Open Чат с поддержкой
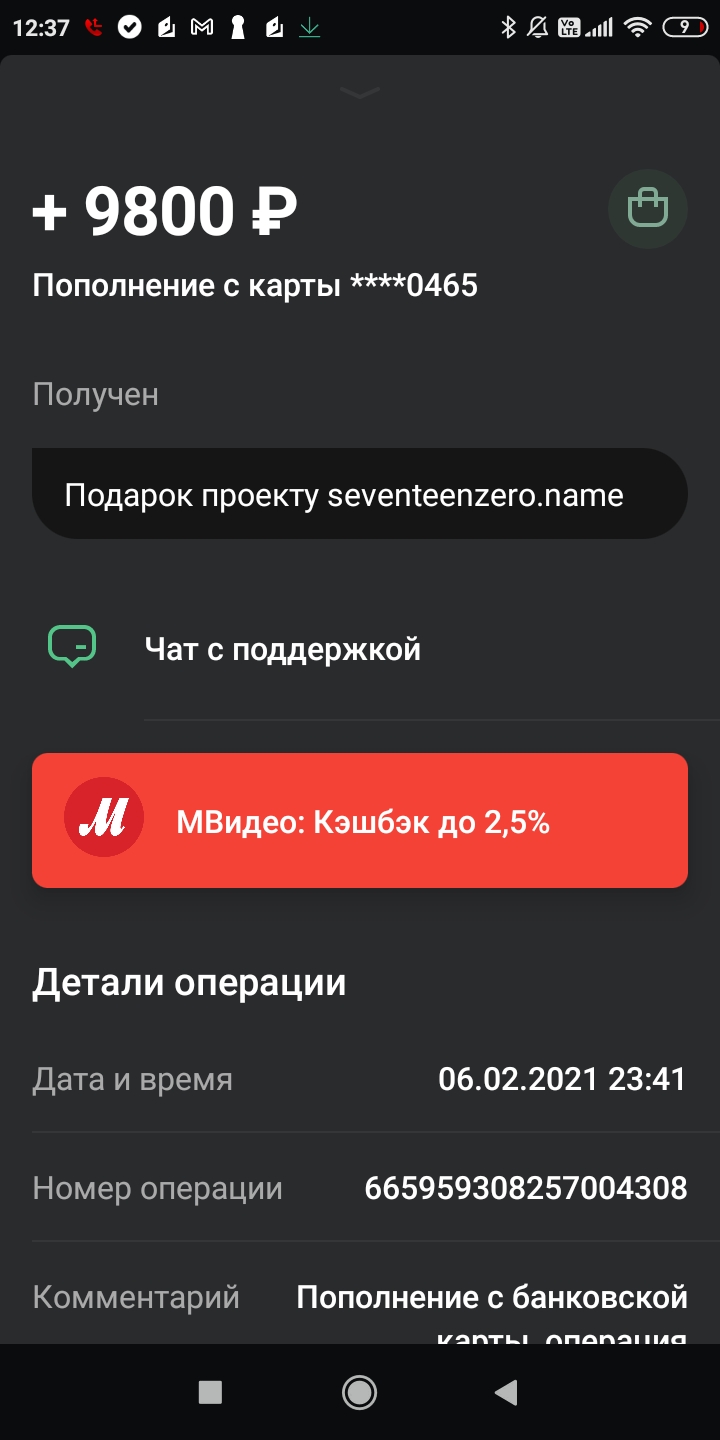Image resolution: width=720 pixels, height=1440 pixels. tap(360, 649)
